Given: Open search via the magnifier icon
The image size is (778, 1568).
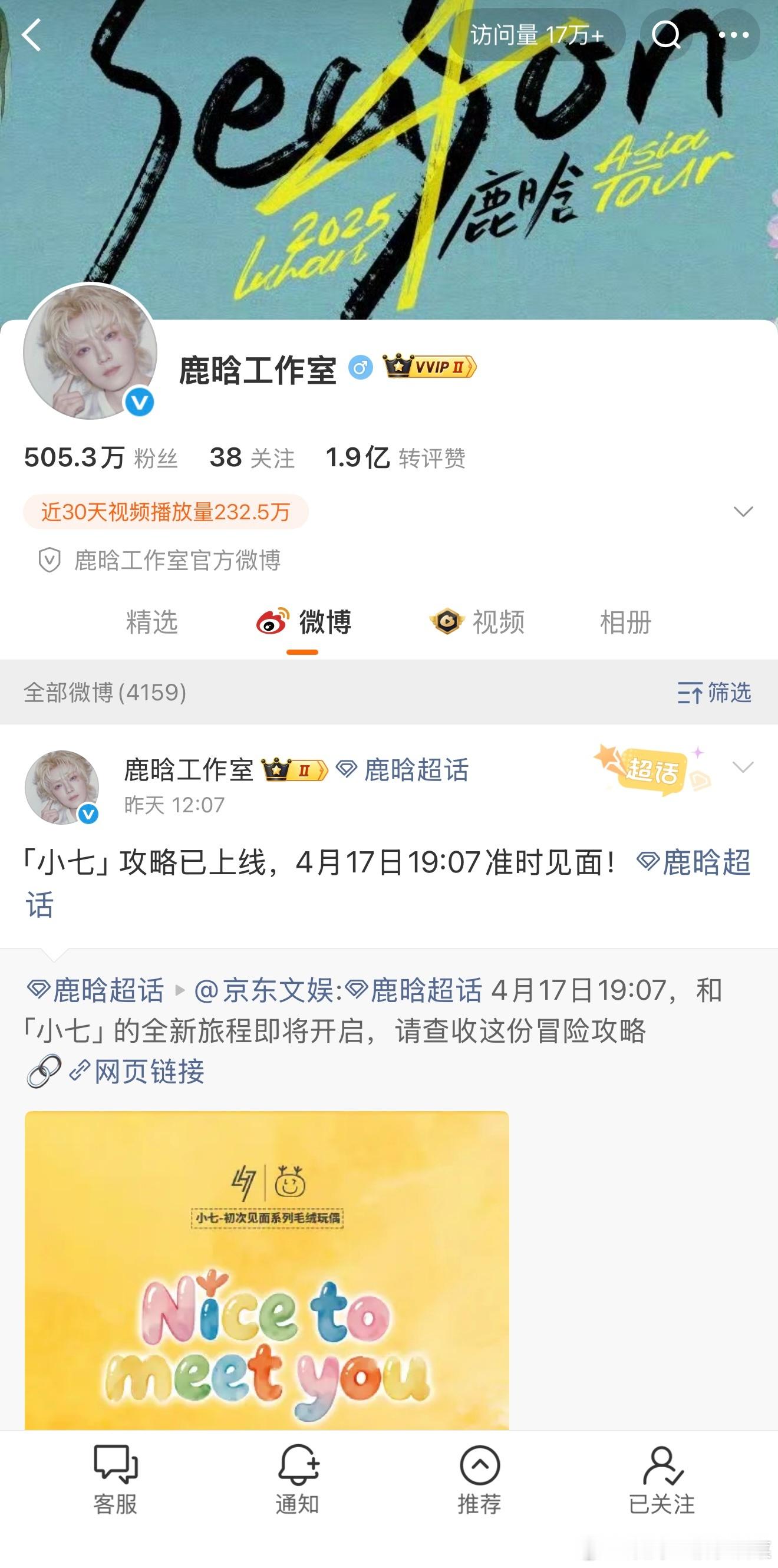Looking at the screenshot, I should point(667,35).
